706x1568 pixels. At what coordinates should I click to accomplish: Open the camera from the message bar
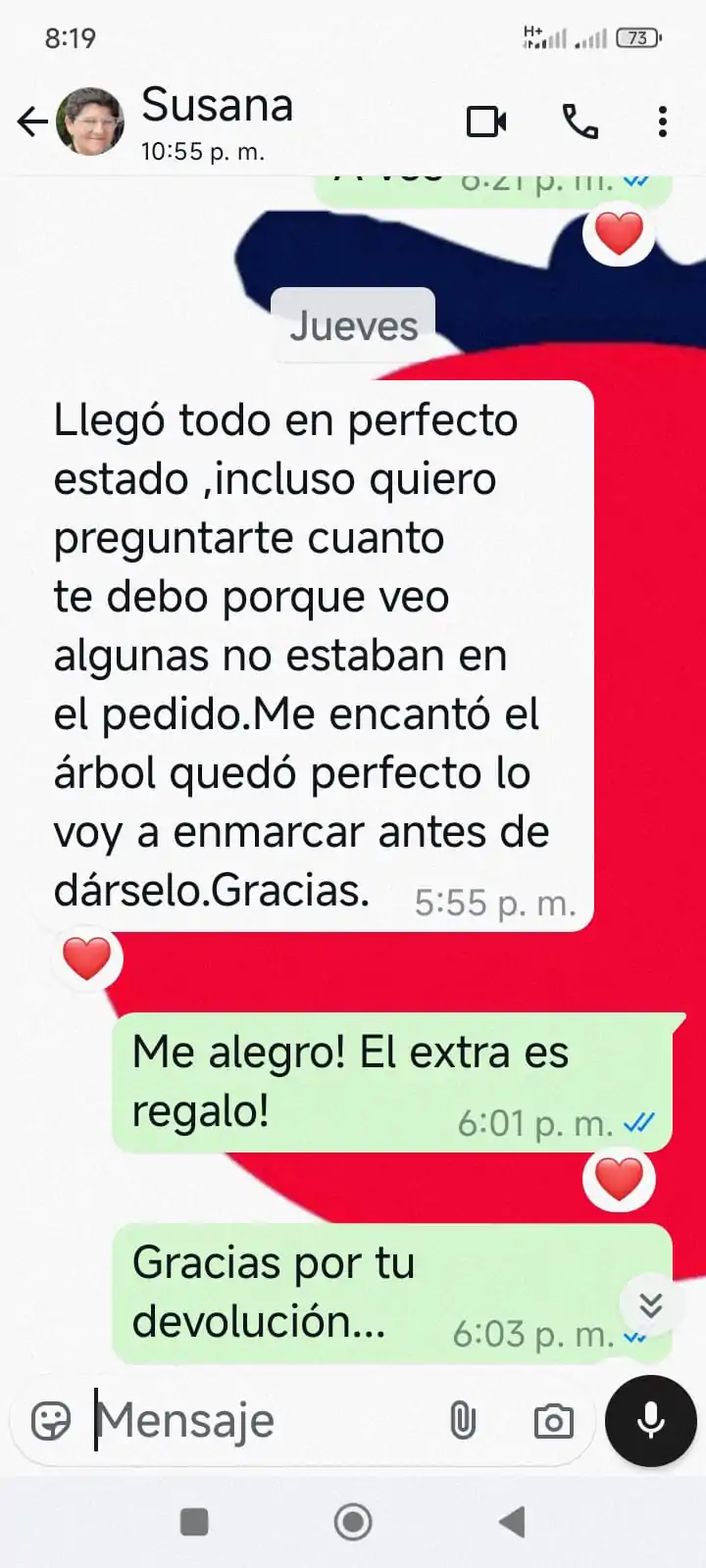553,1420
